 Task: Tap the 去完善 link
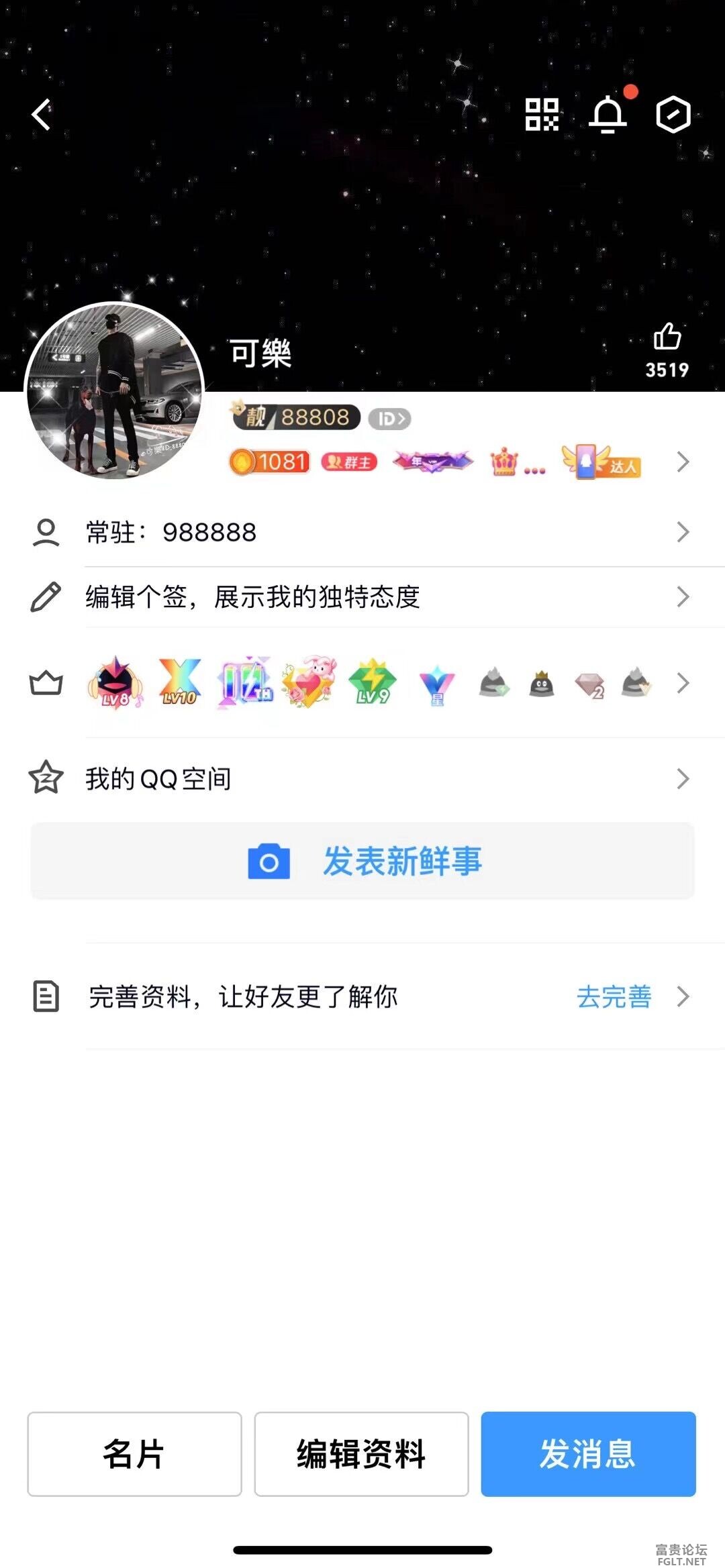[614, 996]
